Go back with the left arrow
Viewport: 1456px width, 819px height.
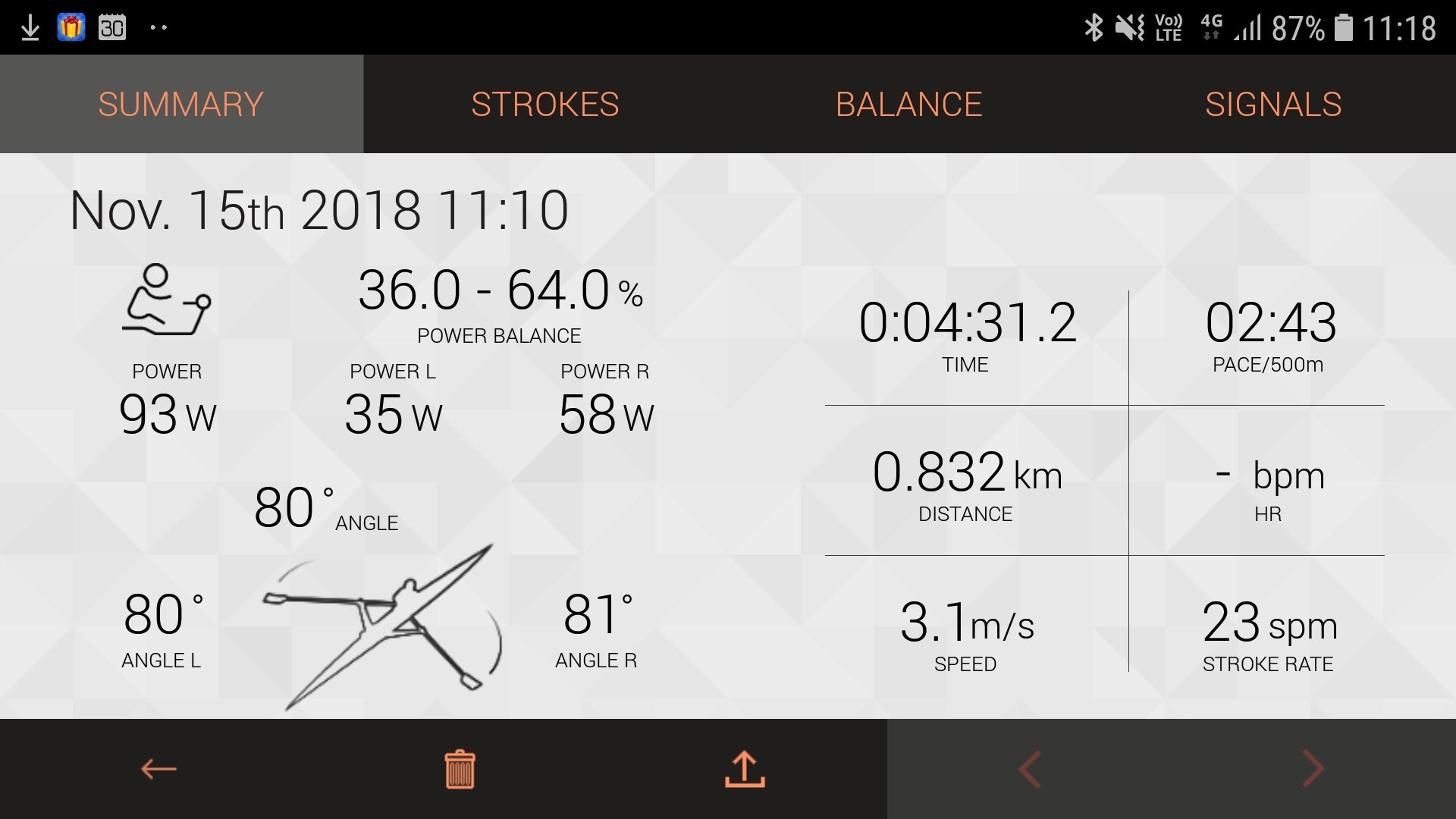(158, 769)
